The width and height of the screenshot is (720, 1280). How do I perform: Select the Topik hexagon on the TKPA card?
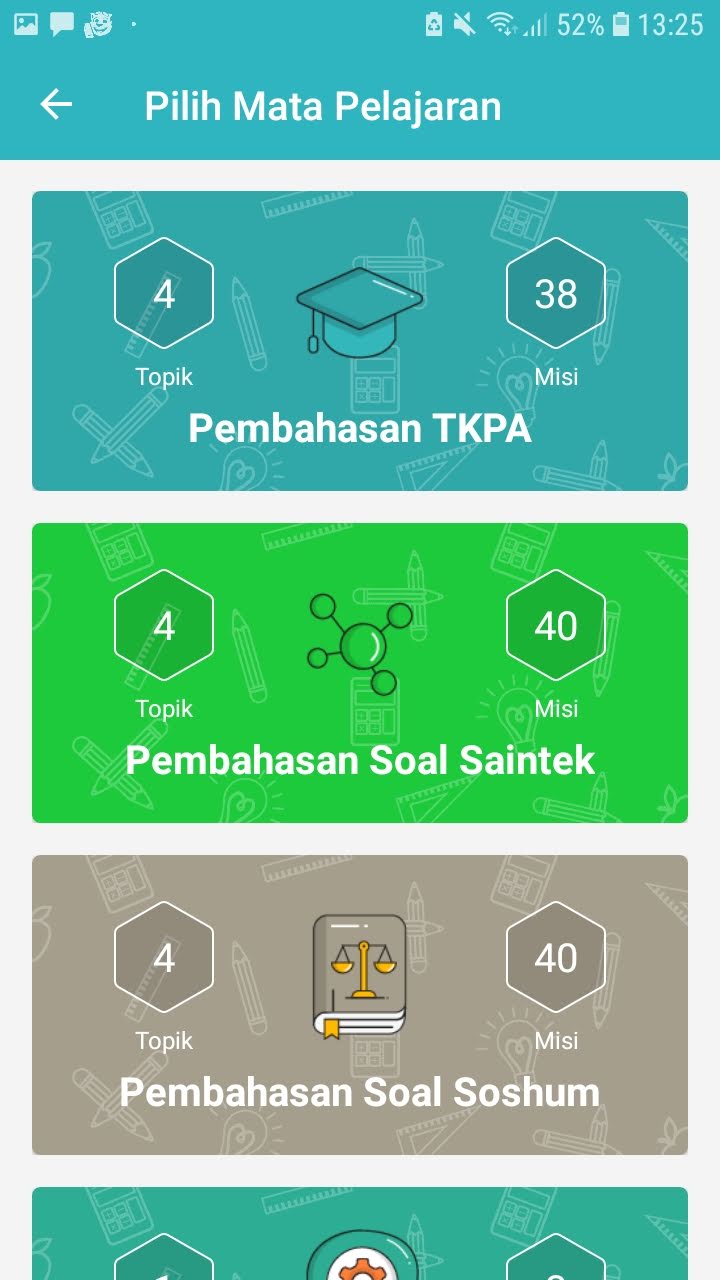(163, 293)
